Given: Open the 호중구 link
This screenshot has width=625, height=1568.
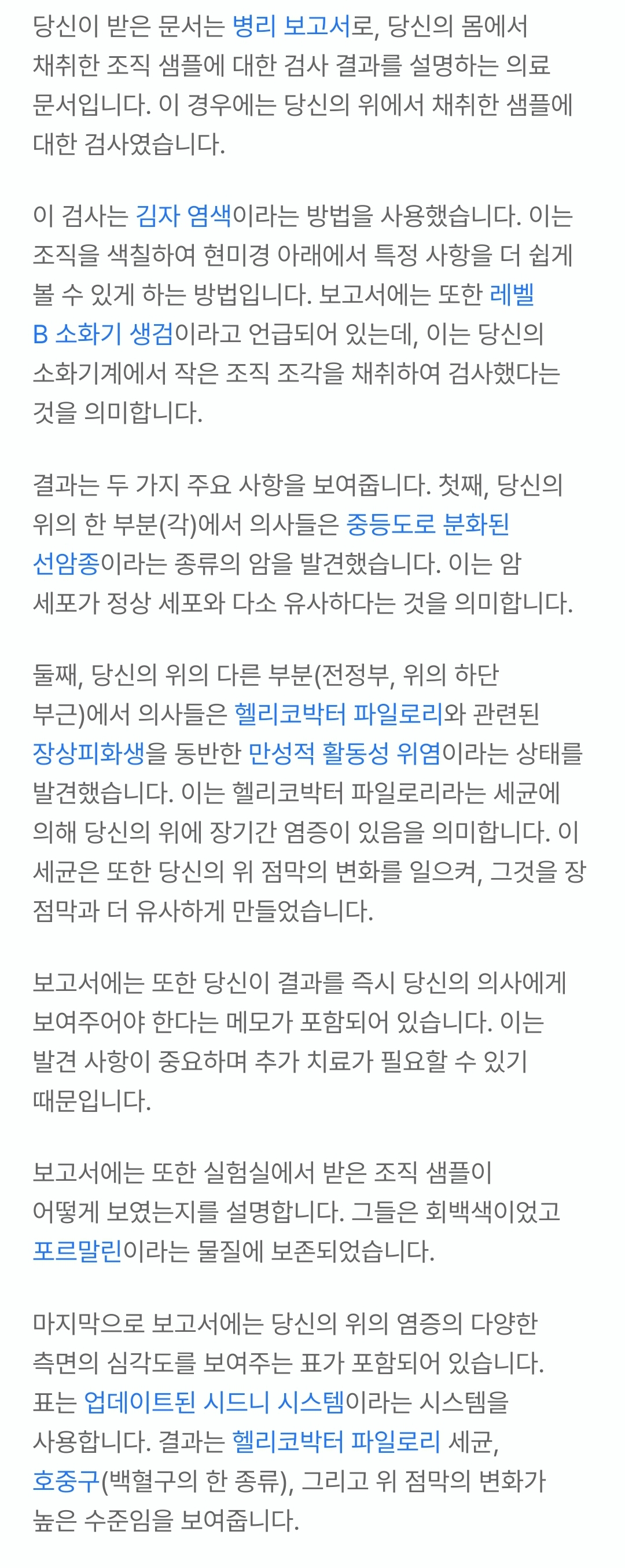Looking at the screenshot, I should [66, 1481].
